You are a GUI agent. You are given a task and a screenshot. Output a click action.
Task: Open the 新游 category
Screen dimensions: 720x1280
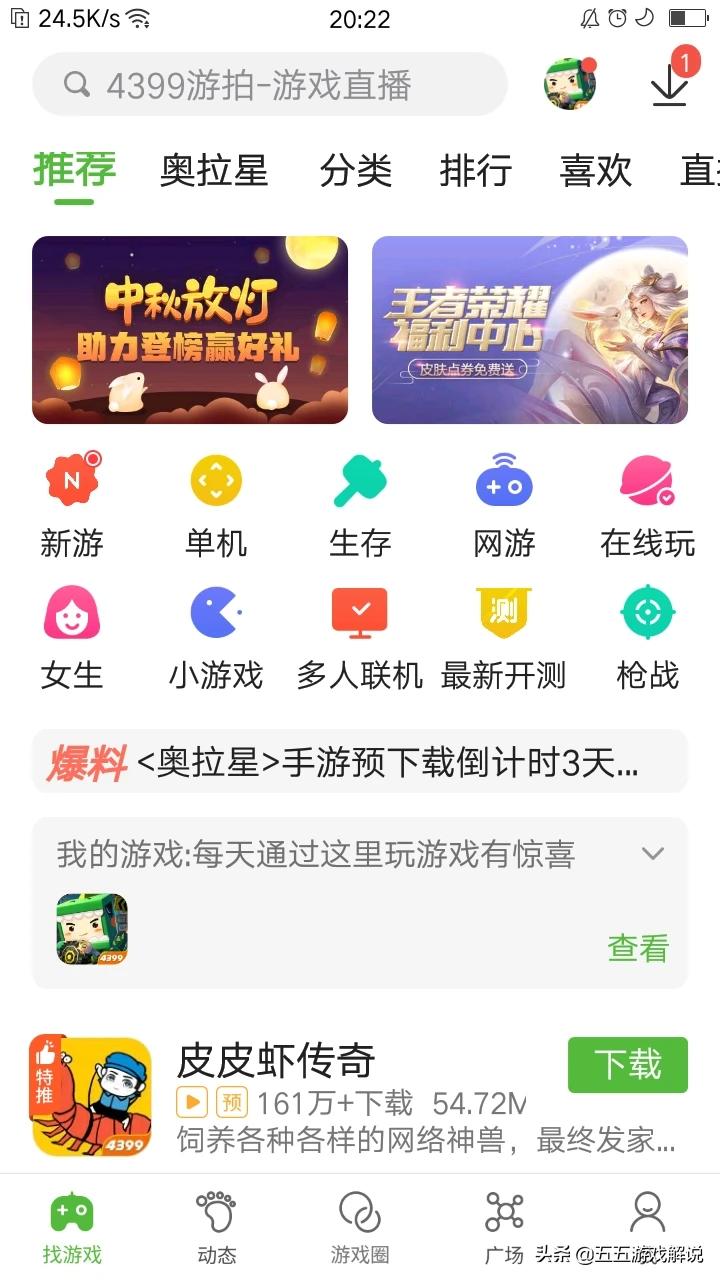(72, 505)
